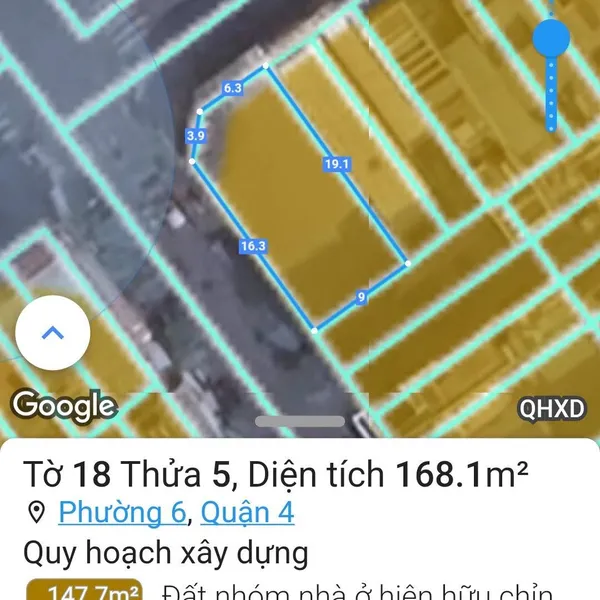Image resolution: width=600 pixels, height=600 pixels.
Task: Tap the round up-arrow button
Action: tap(53, 333)
